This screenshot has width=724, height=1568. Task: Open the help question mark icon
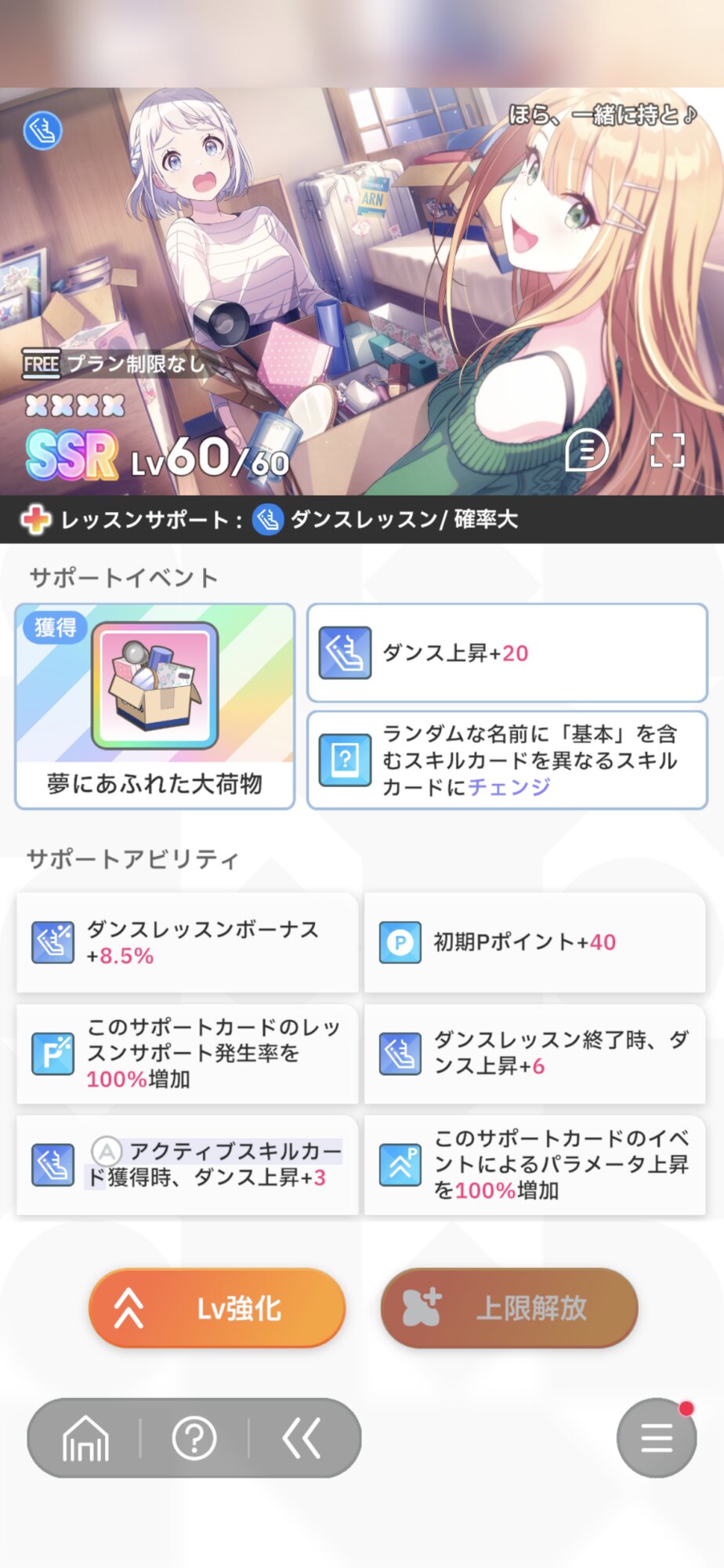click(194, 1438)
